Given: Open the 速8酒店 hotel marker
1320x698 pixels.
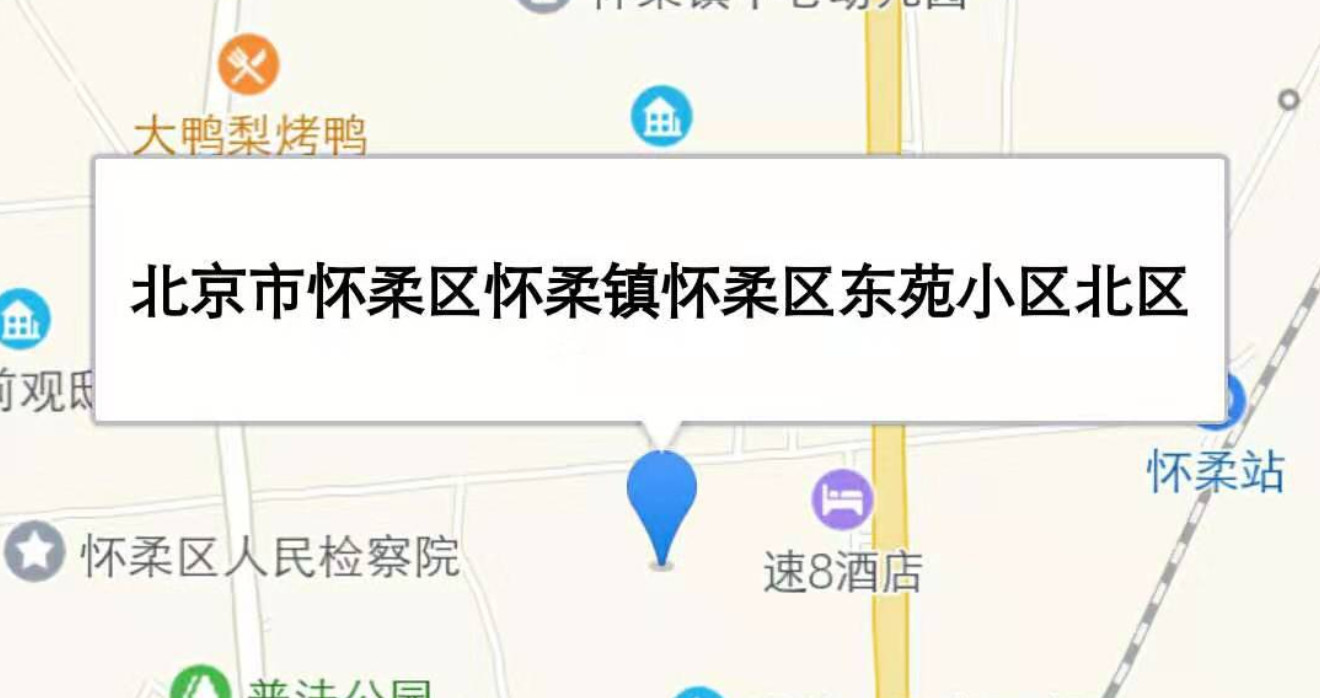Looking at the screenshot, I should pyautogui.click(x=842, y=499).
